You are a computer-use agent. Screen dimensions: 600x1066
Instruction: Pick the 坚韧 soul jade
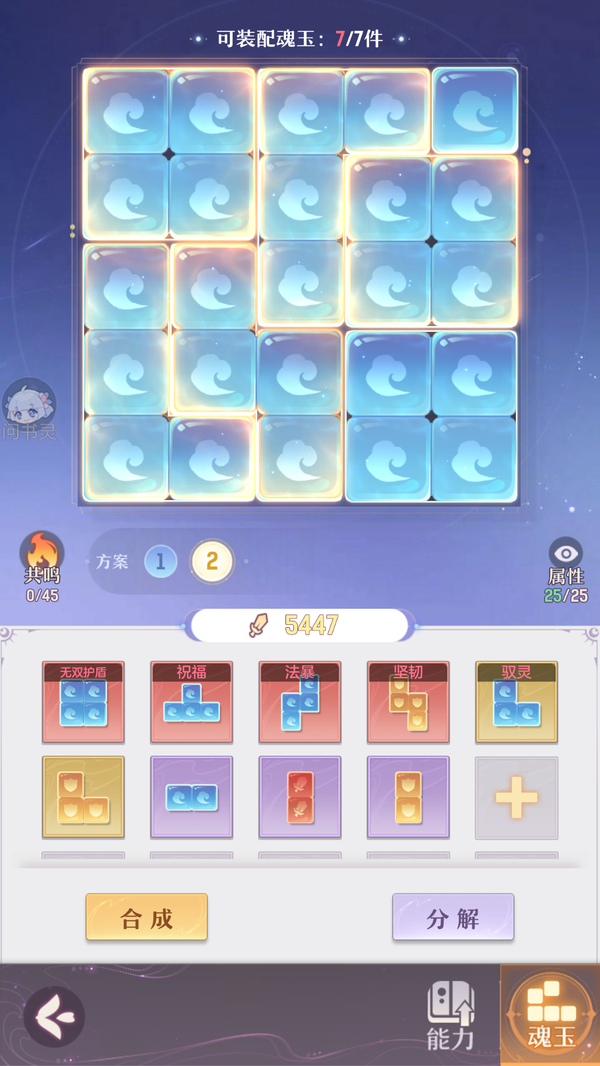coord(408,702)
